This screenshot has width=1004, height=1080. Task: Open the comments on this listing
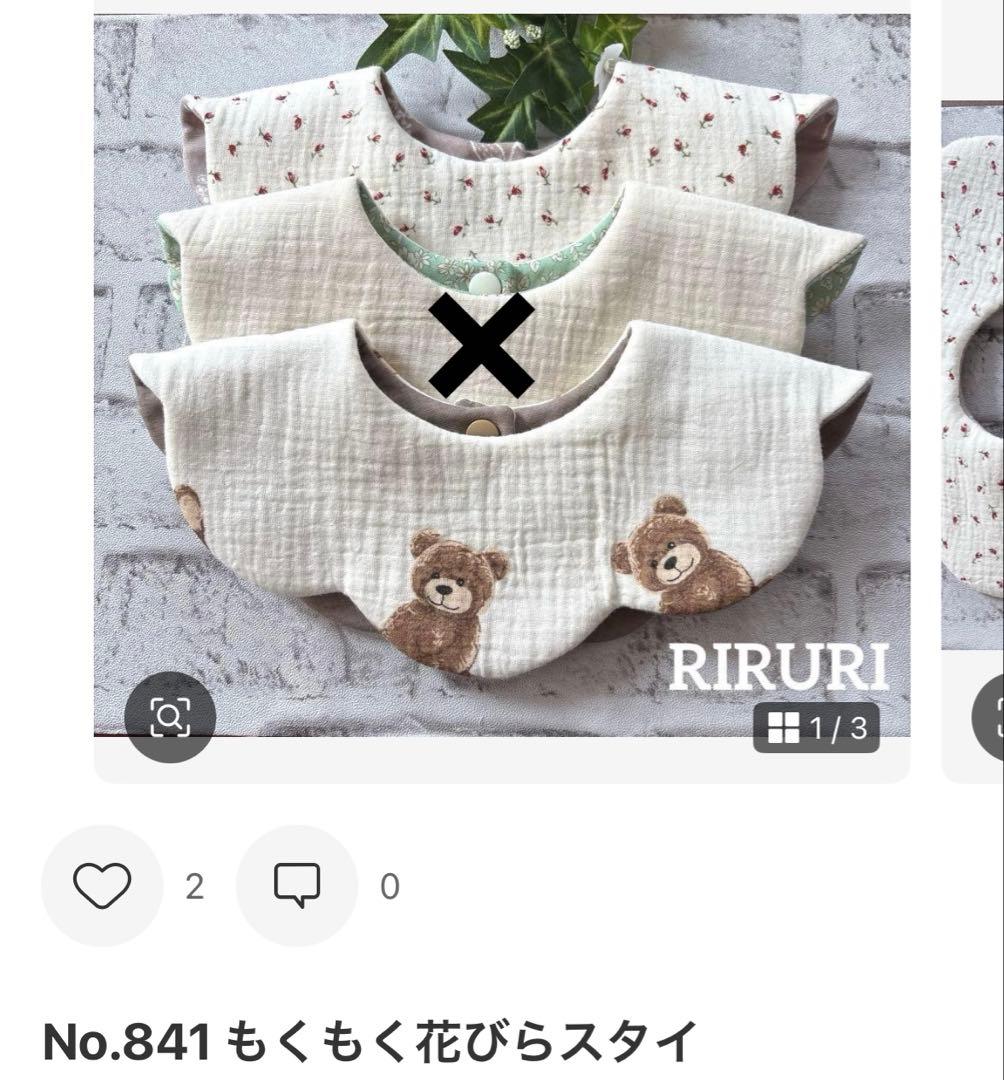(x=297, y=885)
